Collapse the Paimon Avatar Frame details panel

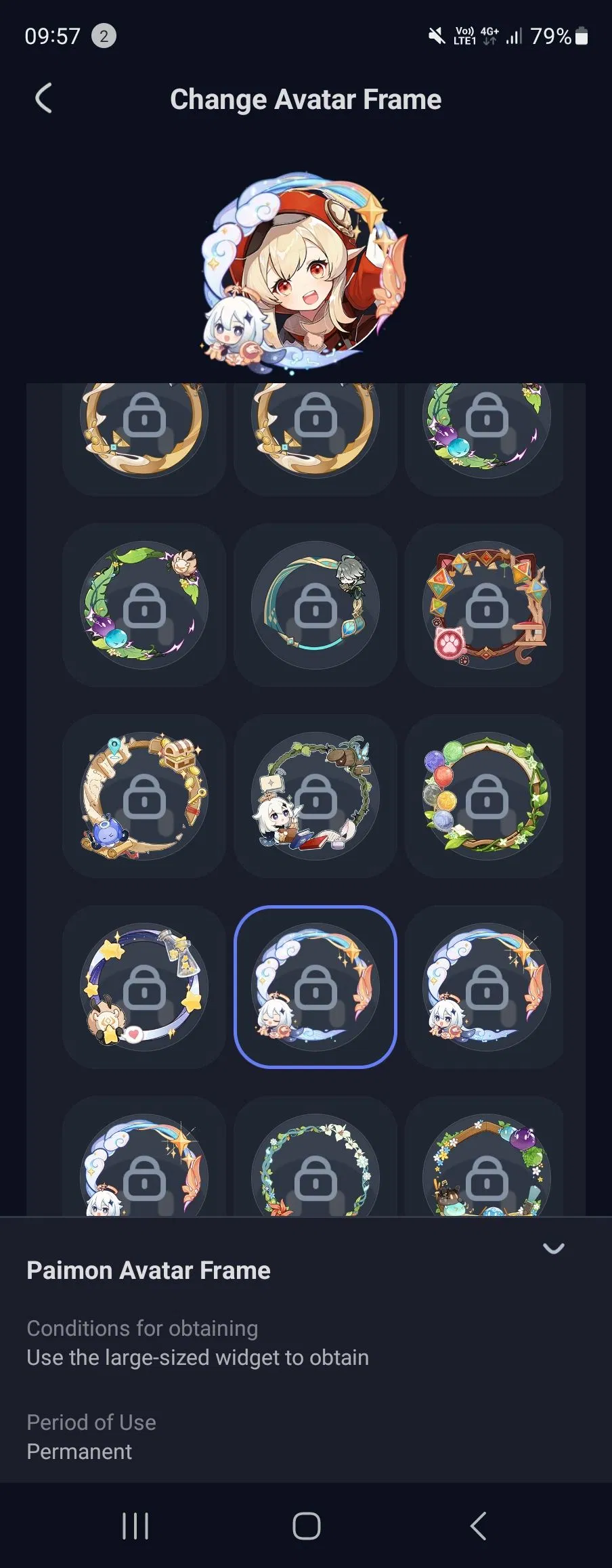553,1248
